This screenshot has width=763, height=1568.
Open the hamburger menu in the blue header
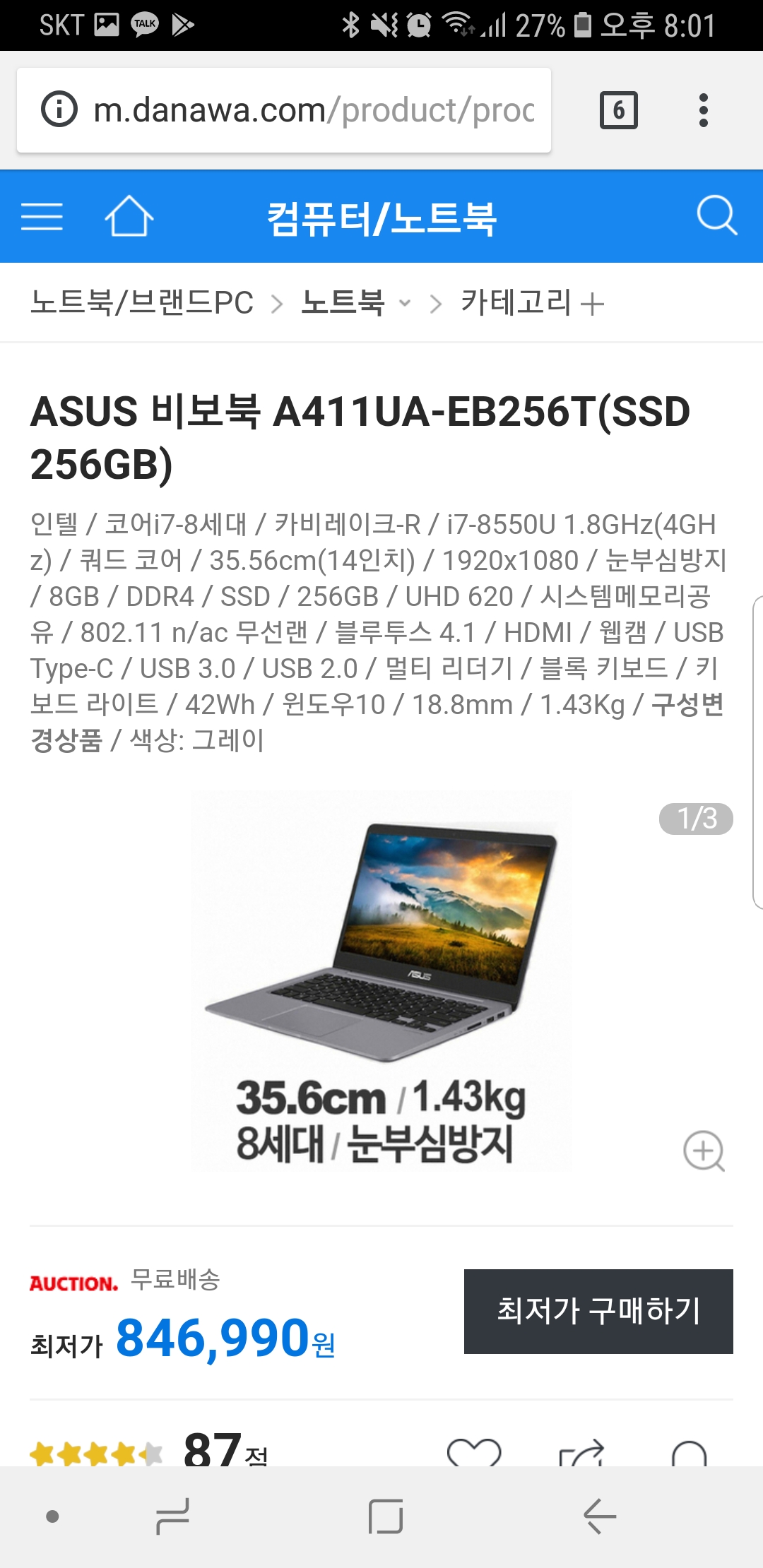(42, 216)
